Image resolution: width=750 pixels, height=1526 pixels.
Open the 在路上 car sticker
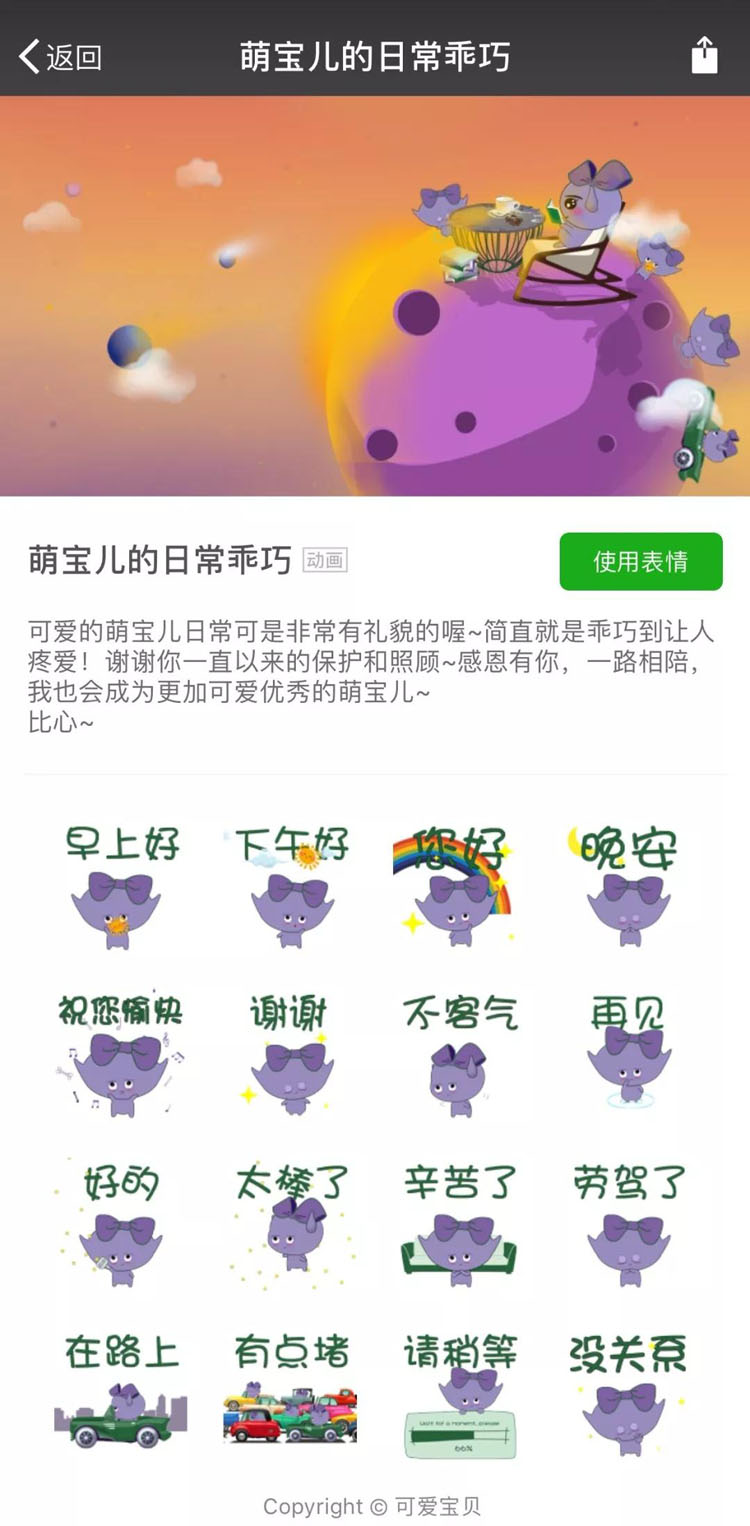[x=120, y=1392]
